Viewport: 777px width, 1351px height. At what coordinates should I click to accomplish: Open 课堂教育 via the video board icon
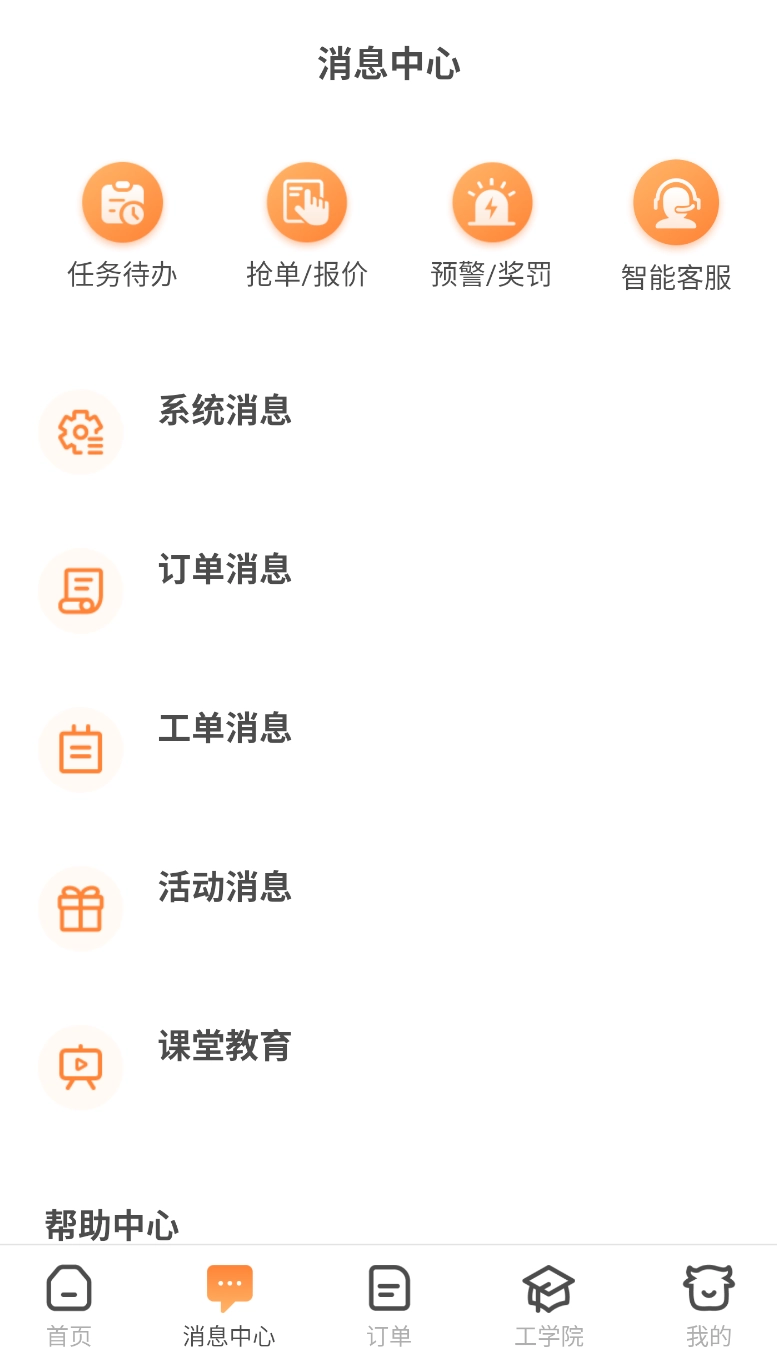(80, 1067)
